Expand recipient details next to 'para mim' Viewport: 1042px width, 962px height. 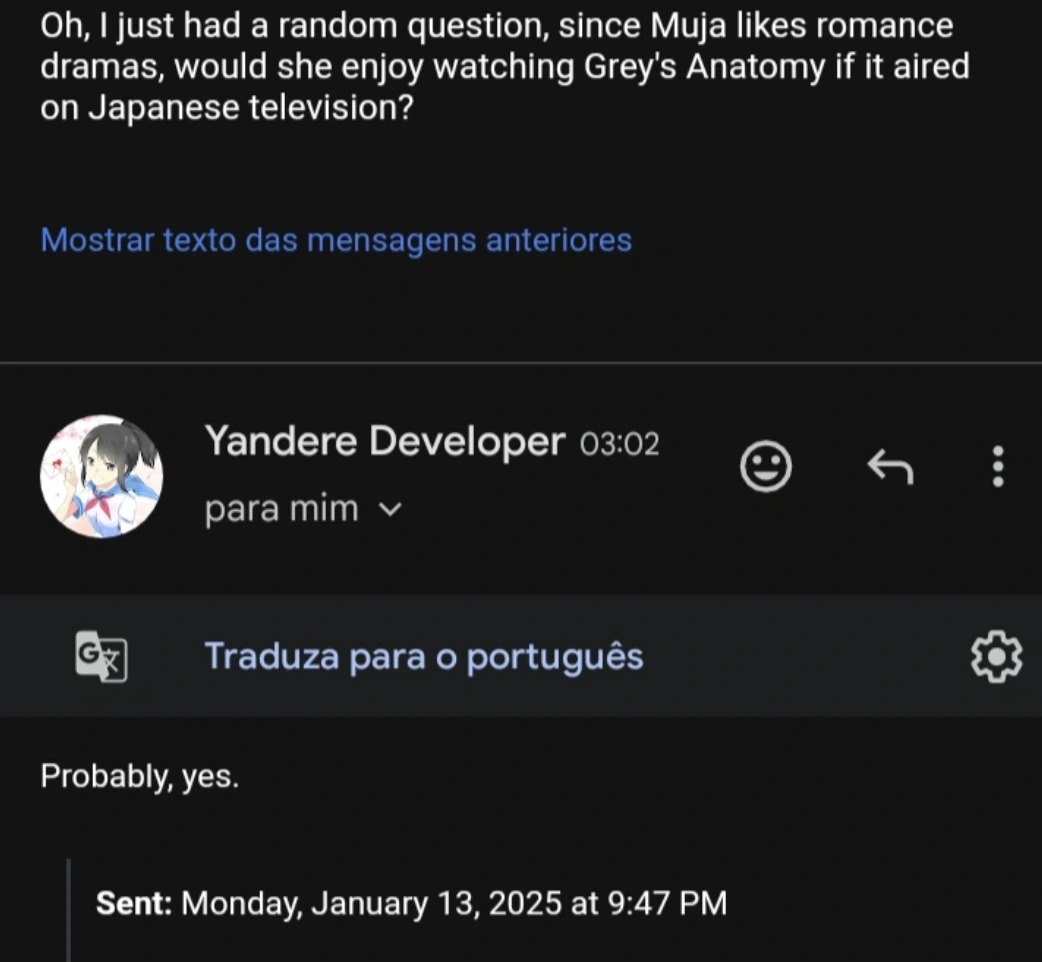pyautogui.click(x=391, y=510)
